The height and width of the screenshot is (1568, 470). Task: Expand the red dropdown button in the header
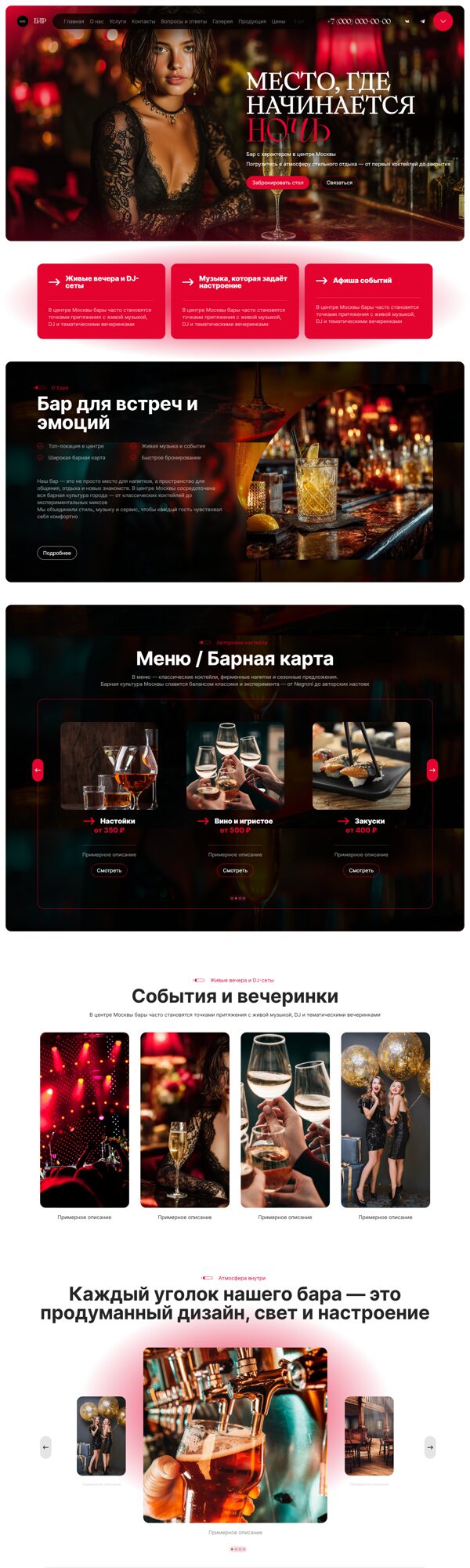[443, 21]
